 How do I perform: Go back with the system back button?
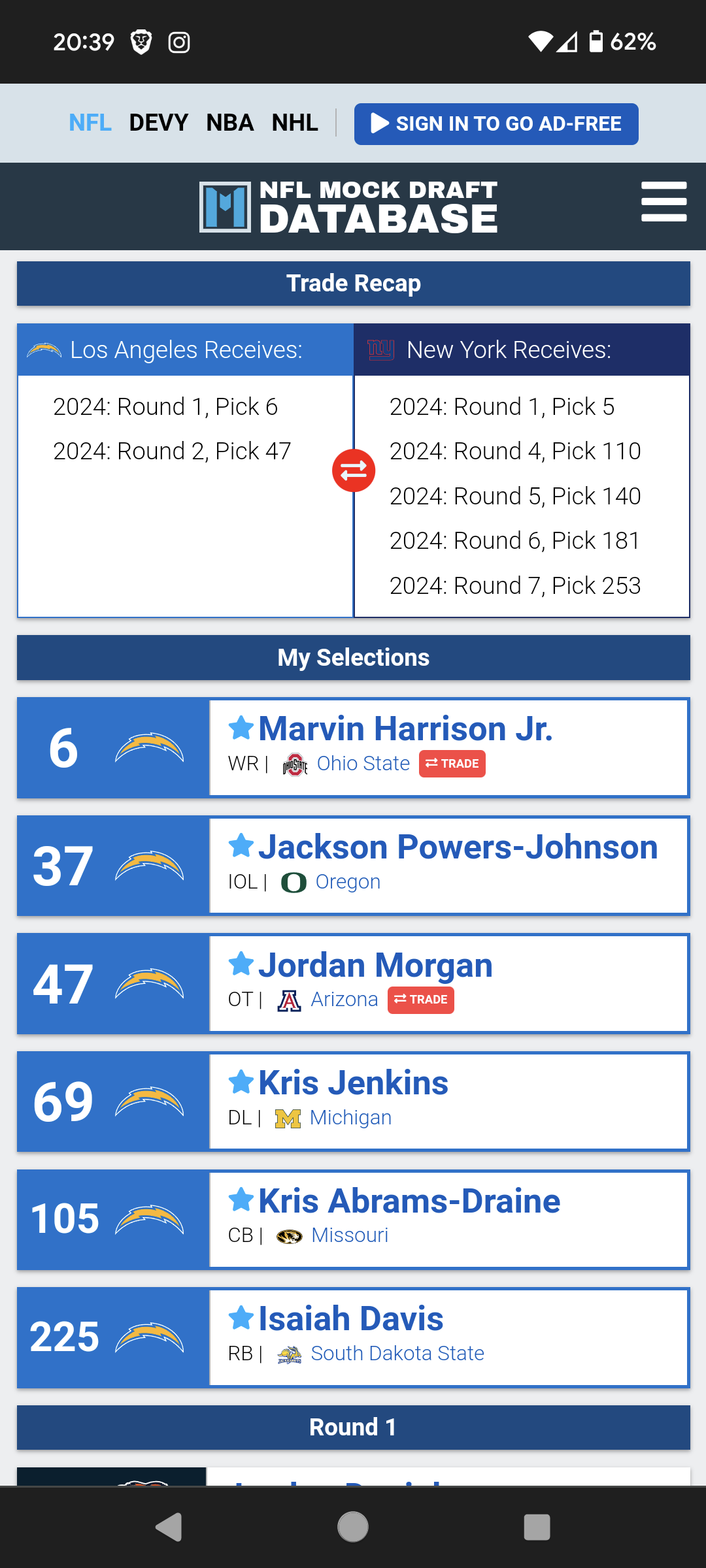(169, 1527)
